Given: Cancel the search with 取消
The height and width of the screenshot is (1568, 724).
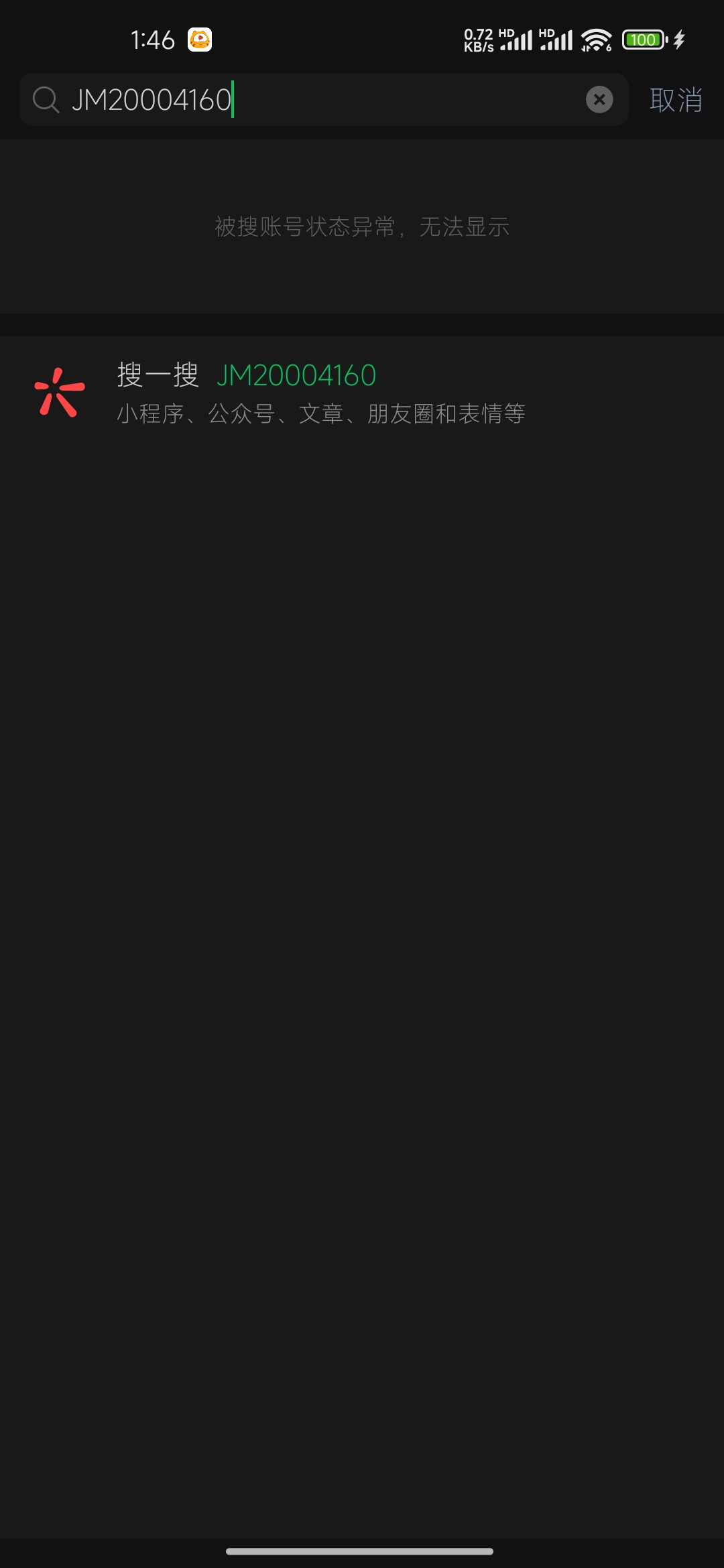Looking at the screenshot, I should tap(675, 100).
